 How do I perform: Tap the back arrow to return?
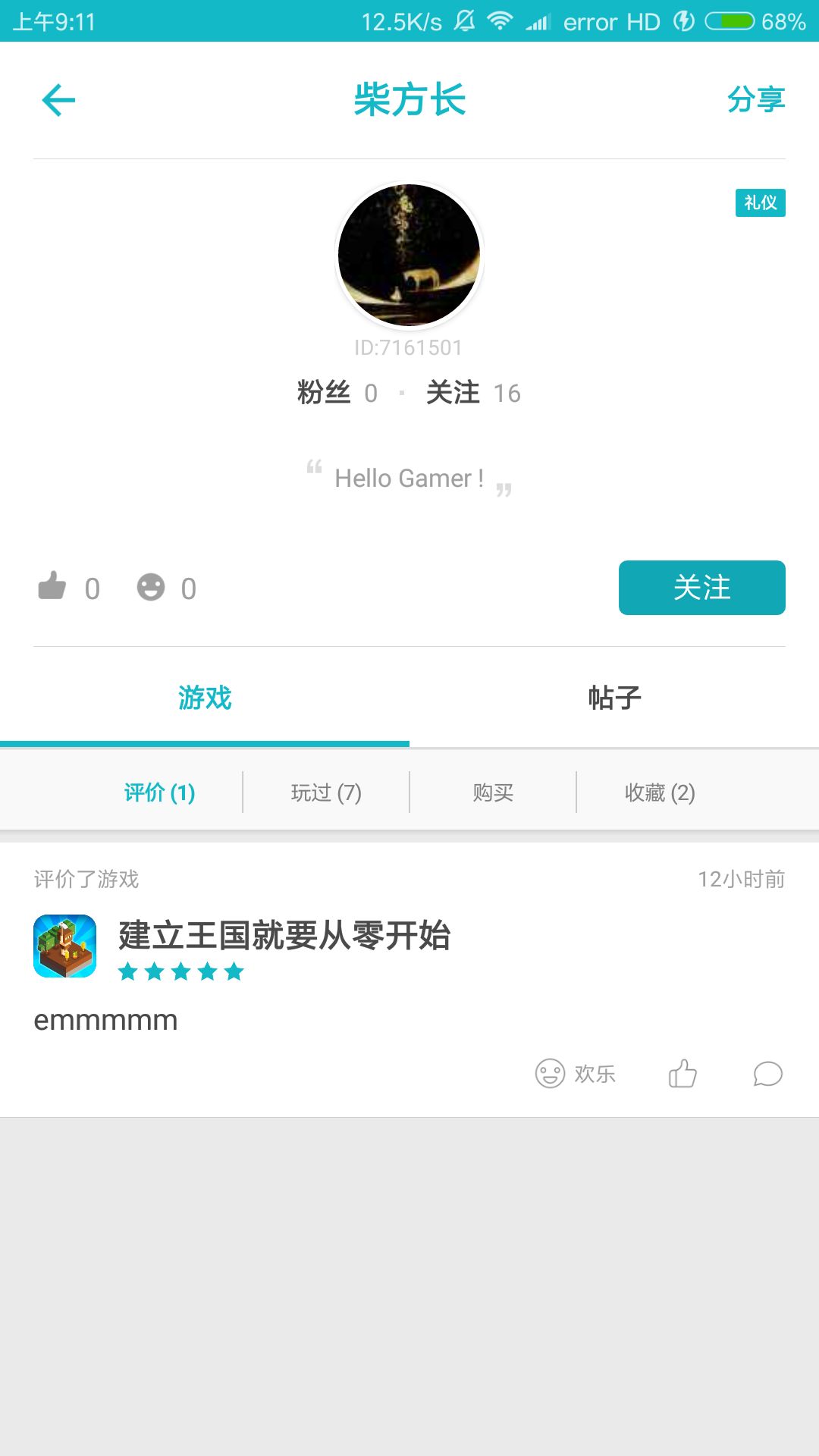point(58,99)
